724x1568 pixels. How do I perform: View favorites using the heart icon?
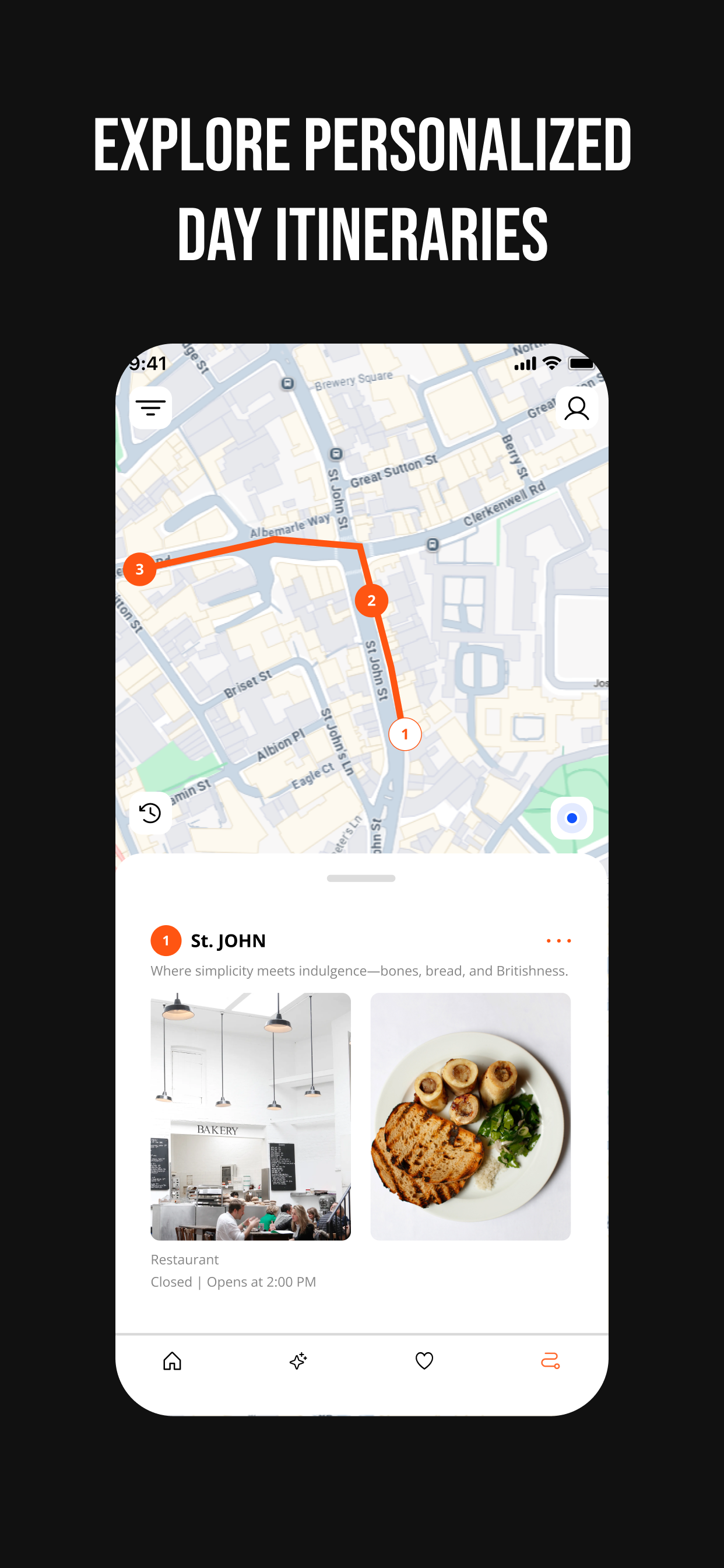tap(424, 1362)
